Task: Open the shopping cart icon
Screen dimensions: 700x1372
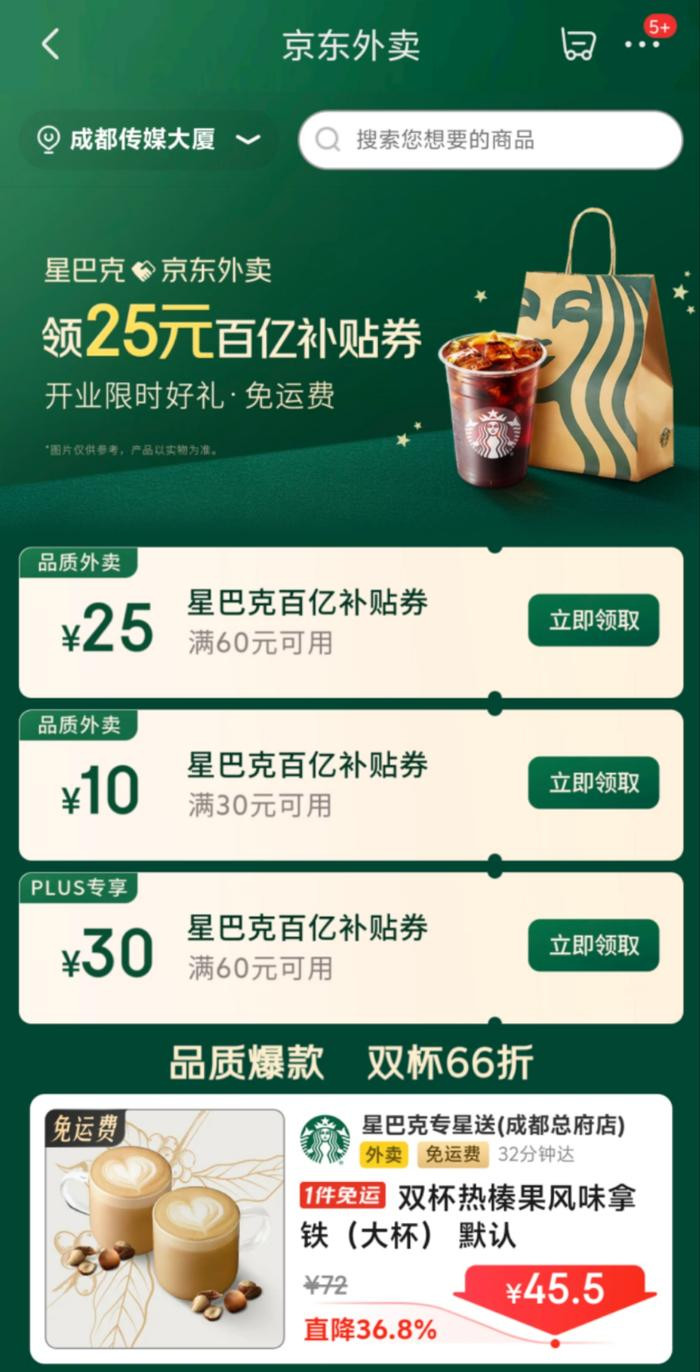Action: pyautogui.click(x=577, y=44)
